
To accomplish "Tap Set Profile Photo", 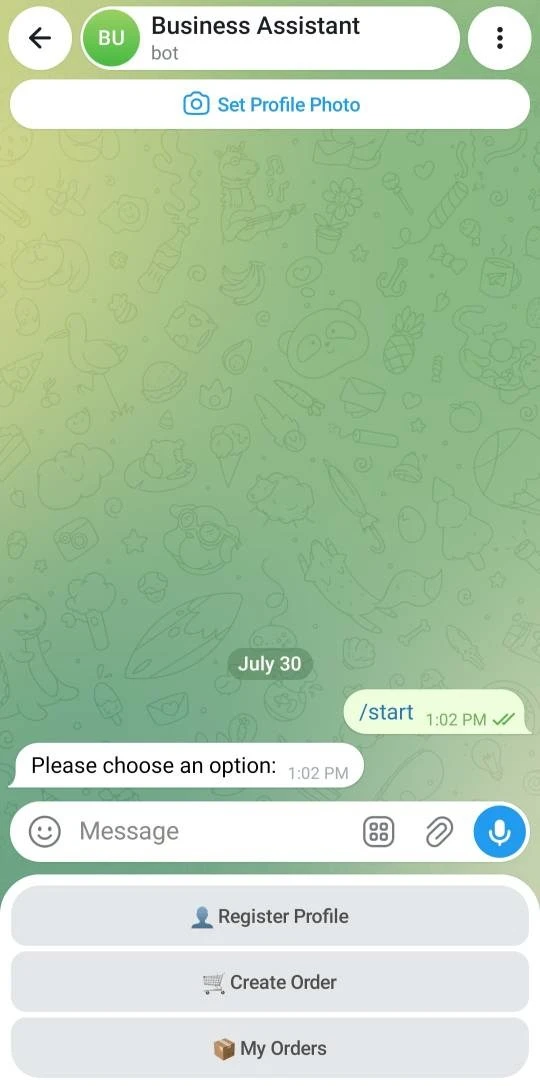I will click(270, 105).
